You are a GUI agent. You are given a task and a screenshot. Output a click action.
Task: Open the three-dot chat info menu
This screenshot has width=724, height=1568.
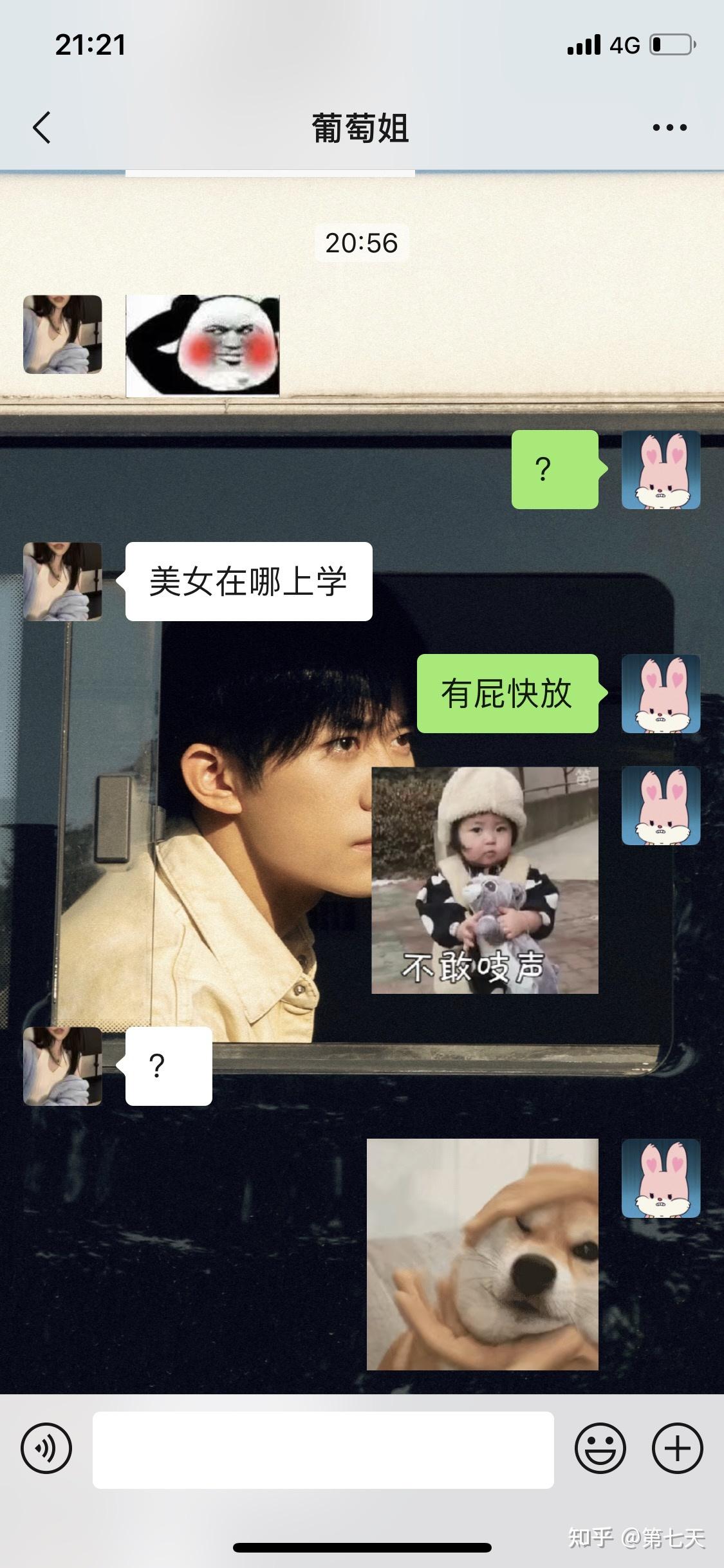[669, 127]
